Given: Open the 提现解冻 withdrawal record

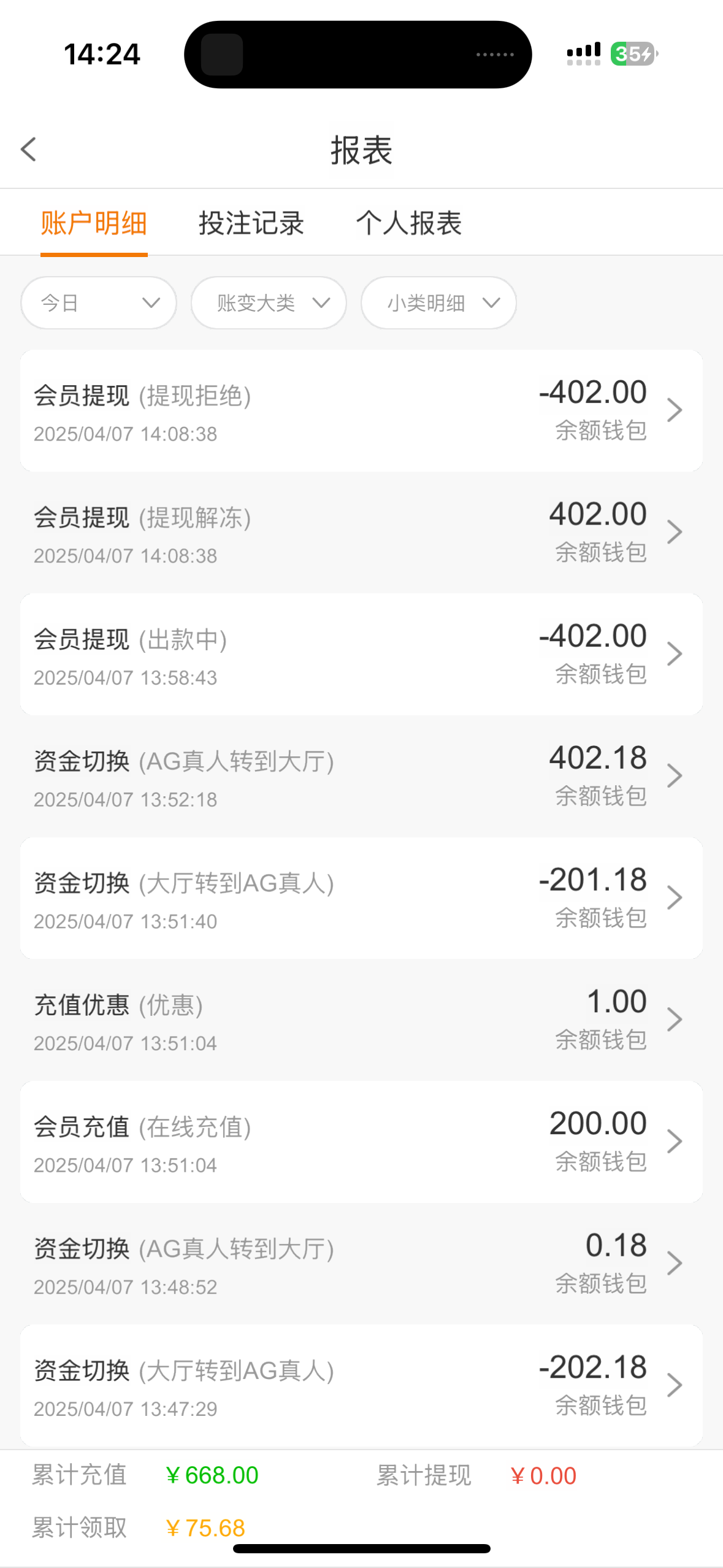Looking at the screenshot, I should (x=361, y=532).
